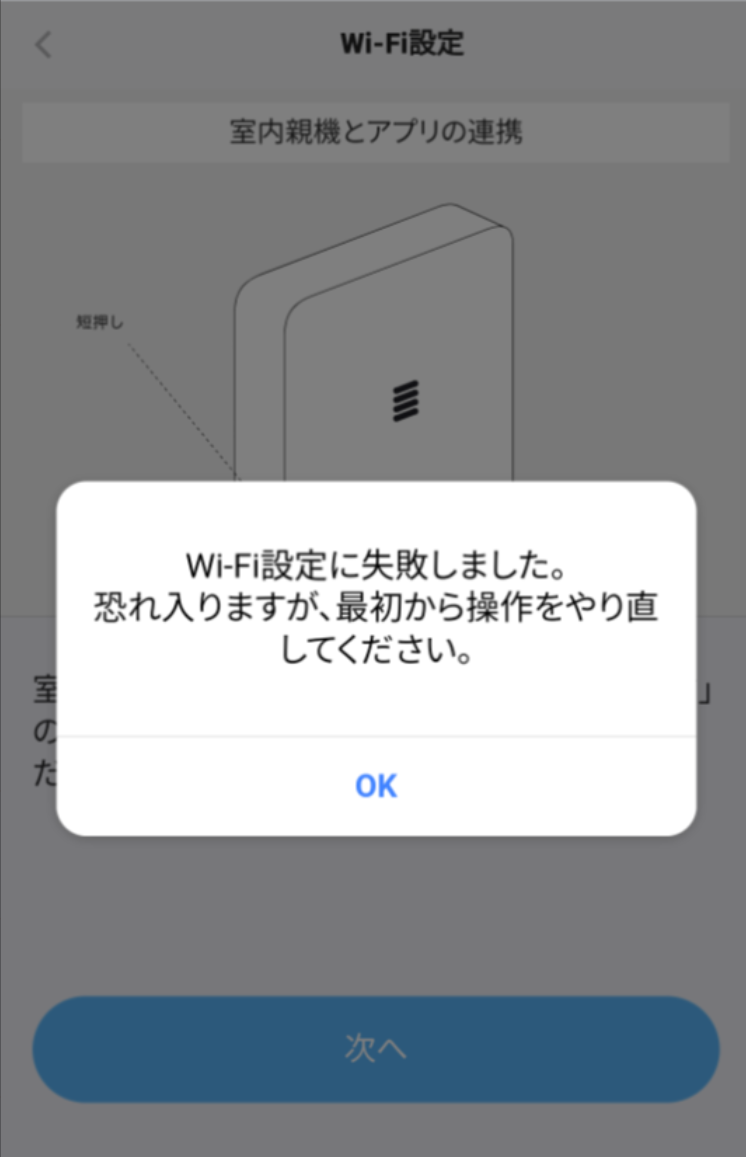Go back using the top-left arrow
The image size is (746, 1157).
click(43, 45)
